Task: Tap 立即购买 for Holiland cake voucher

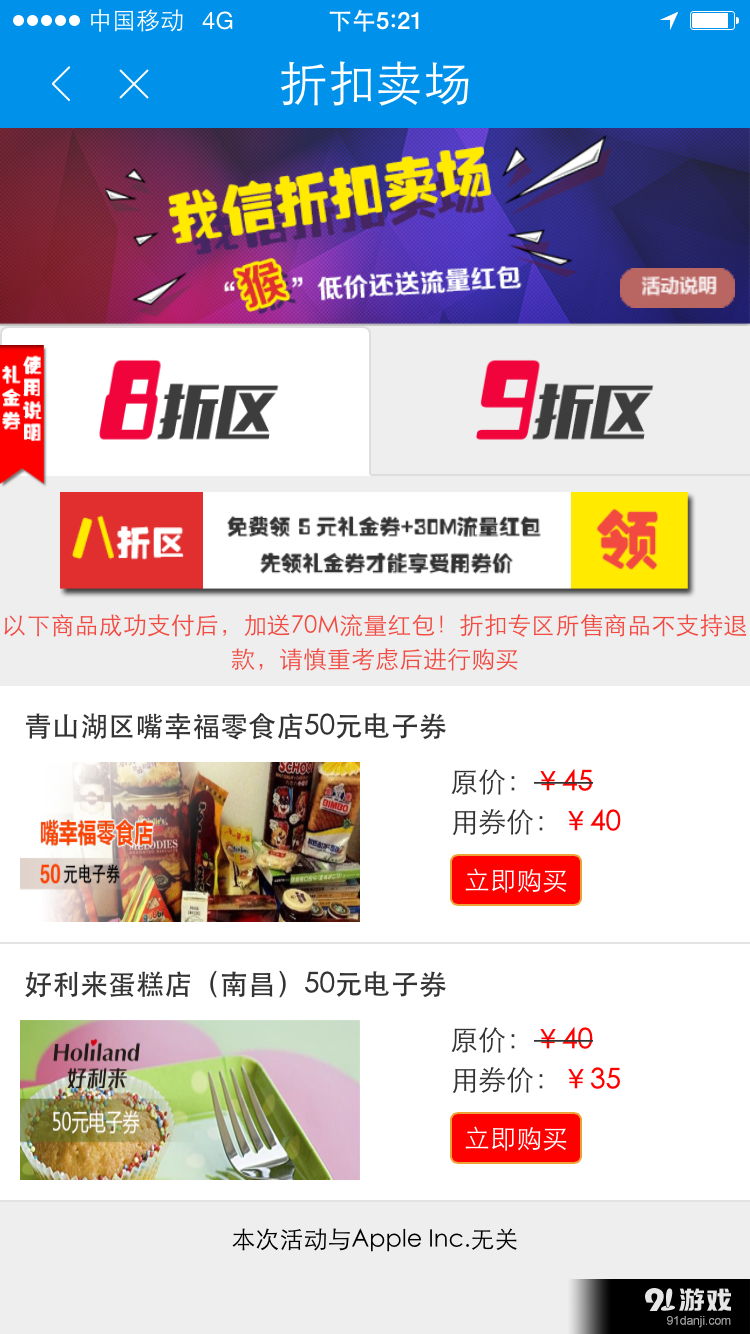Action: pyautogui.click(x=516, y=1138)
